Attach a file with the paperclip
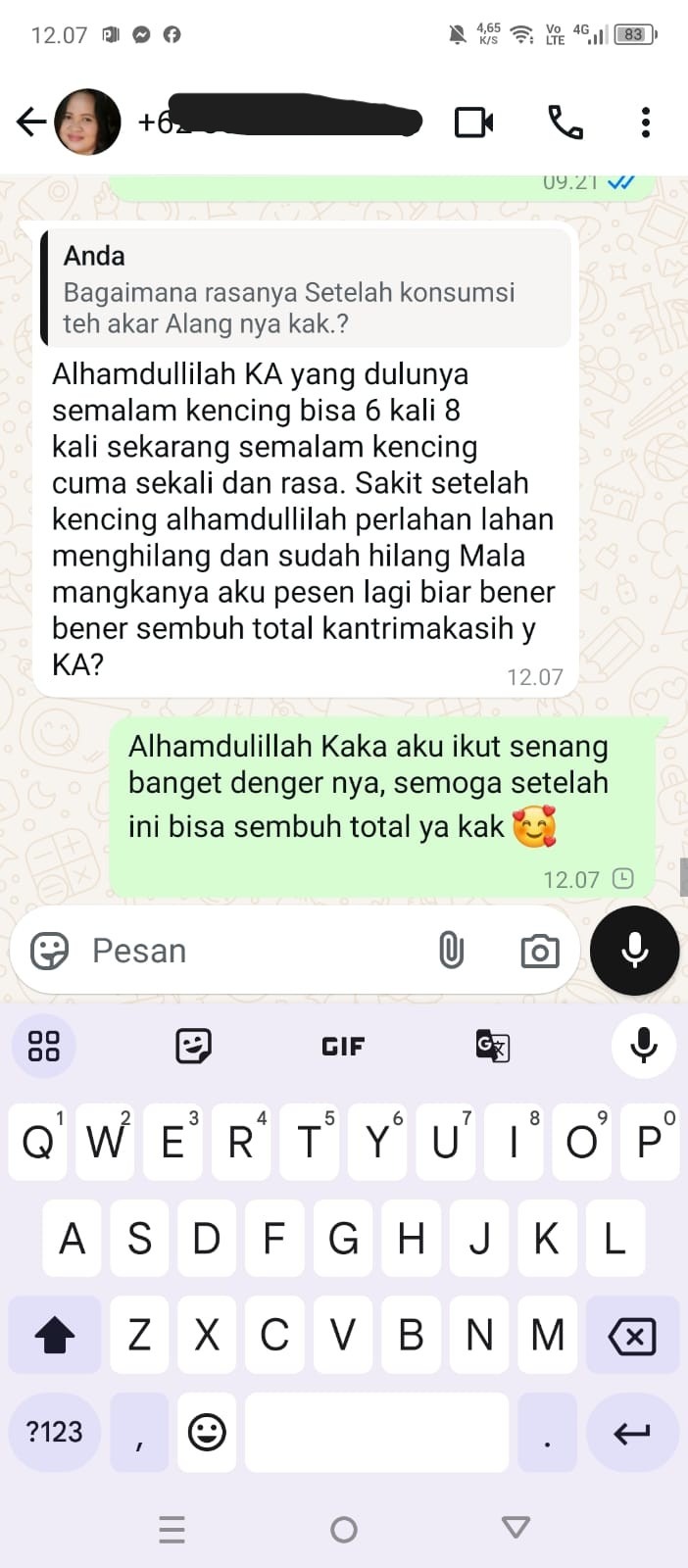688x1568 pixels. point(451,951)
